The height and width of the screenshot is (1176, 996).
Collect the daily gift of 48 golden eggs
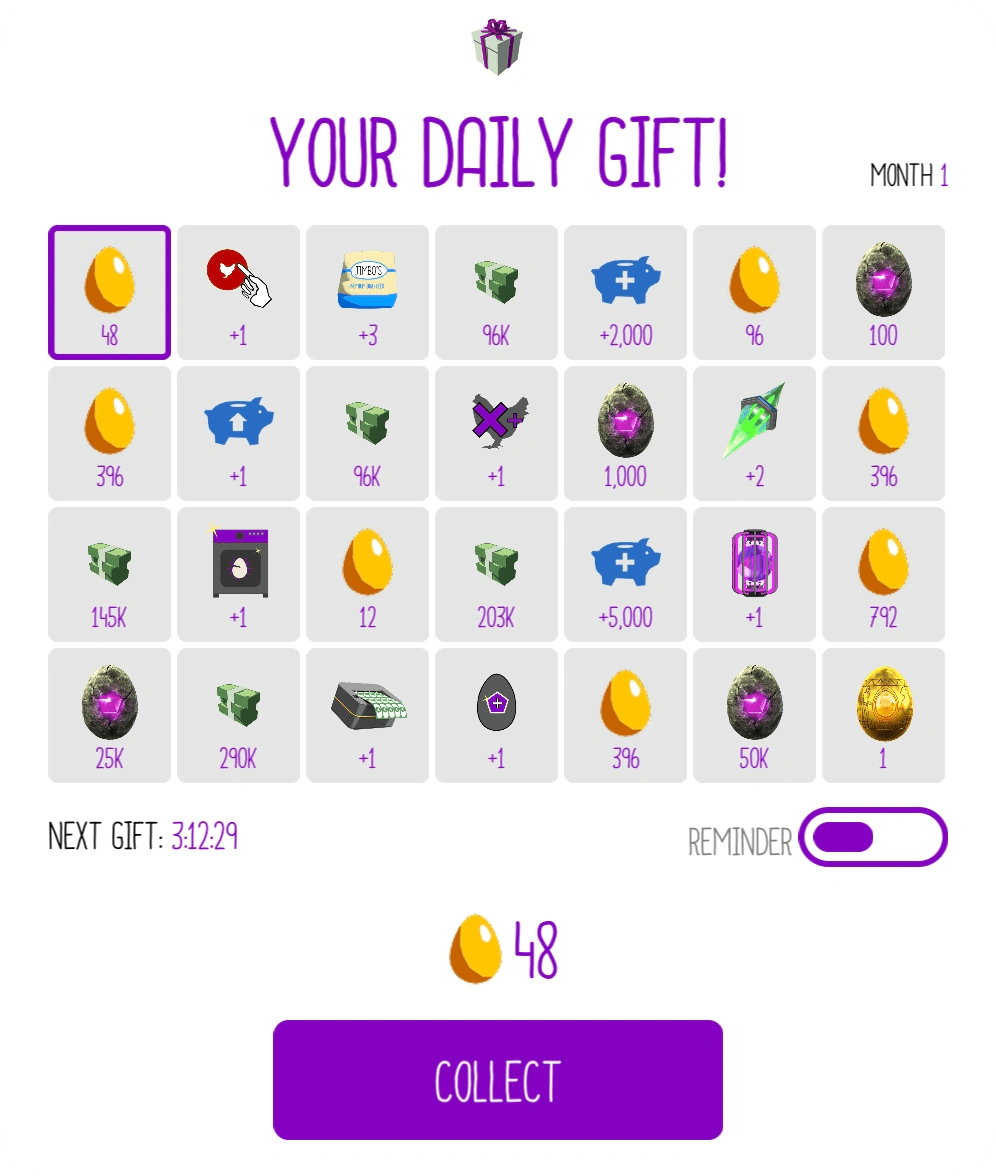point(497,1080)
